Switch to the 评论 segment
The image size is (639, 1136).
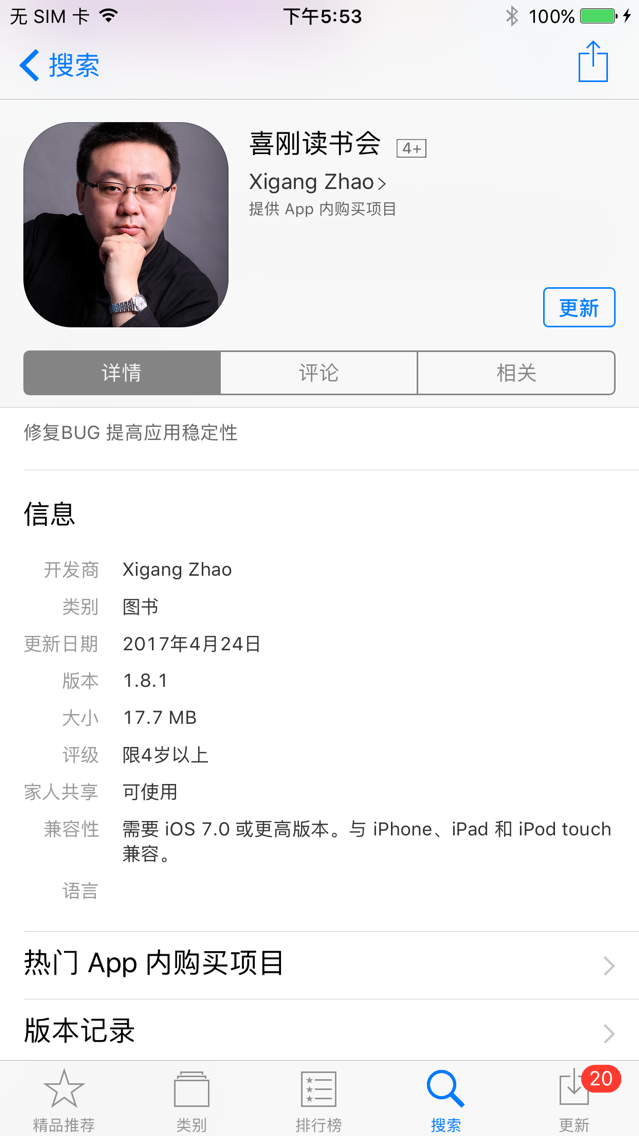pyautogui.click(x=319, y=373)
